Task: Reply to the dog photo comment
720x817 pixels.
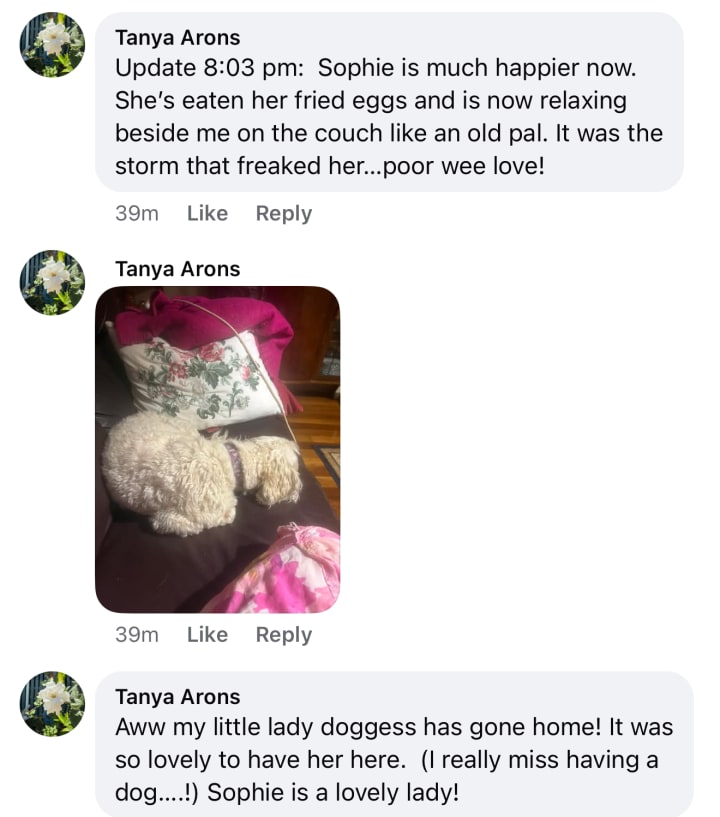Action: tap(283, 634)
